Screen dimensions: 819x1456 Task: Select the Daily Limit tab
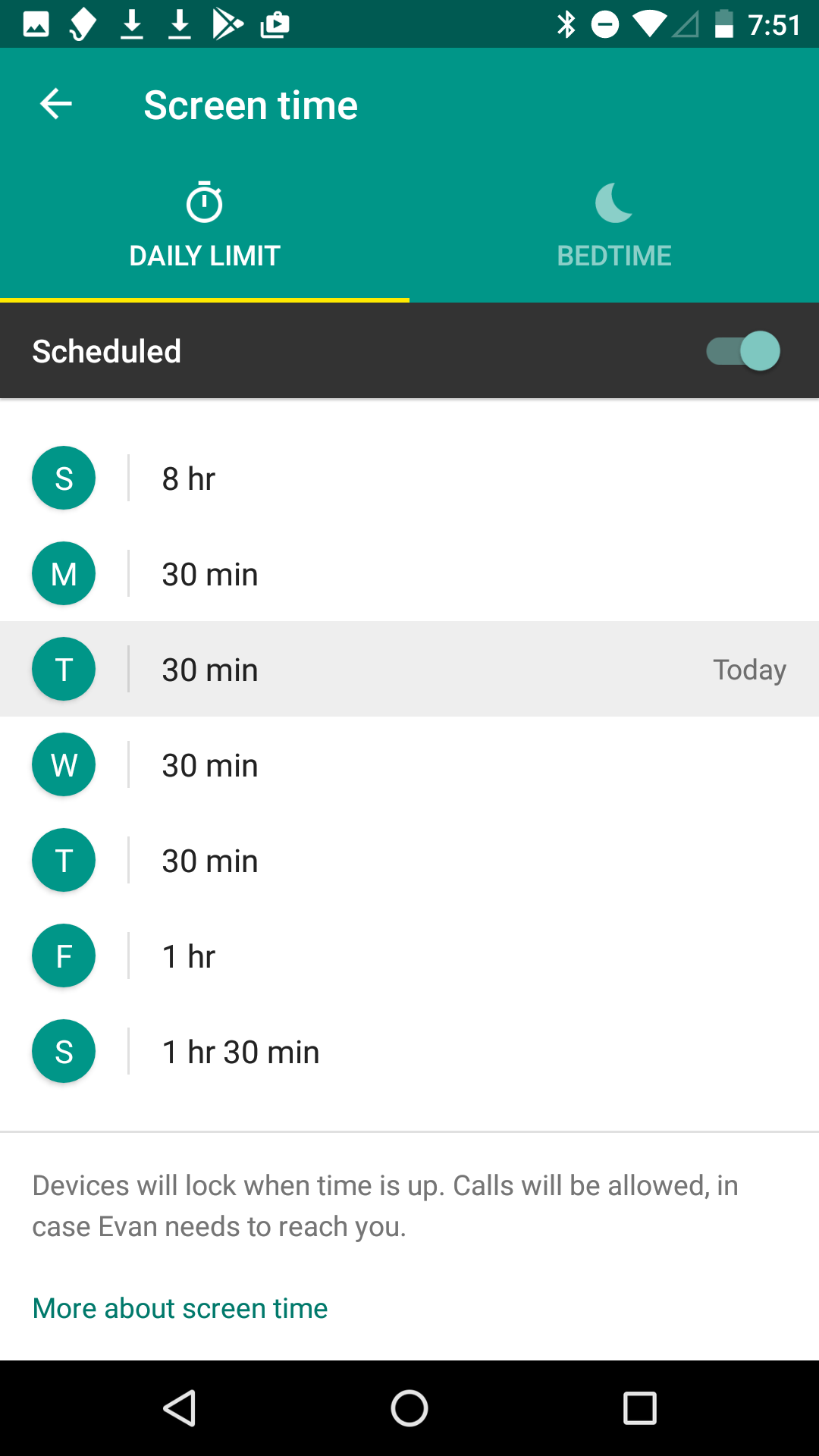click(205, 226)
